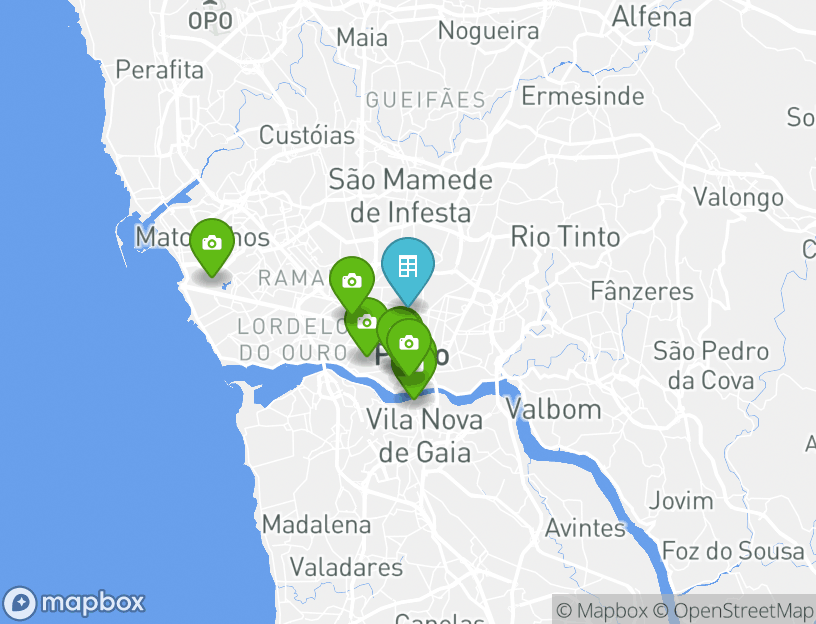This screenshot has height=624, width=816.
Task: Select the camera pin covering the Porto label
Action: click(x=408, y=343)
